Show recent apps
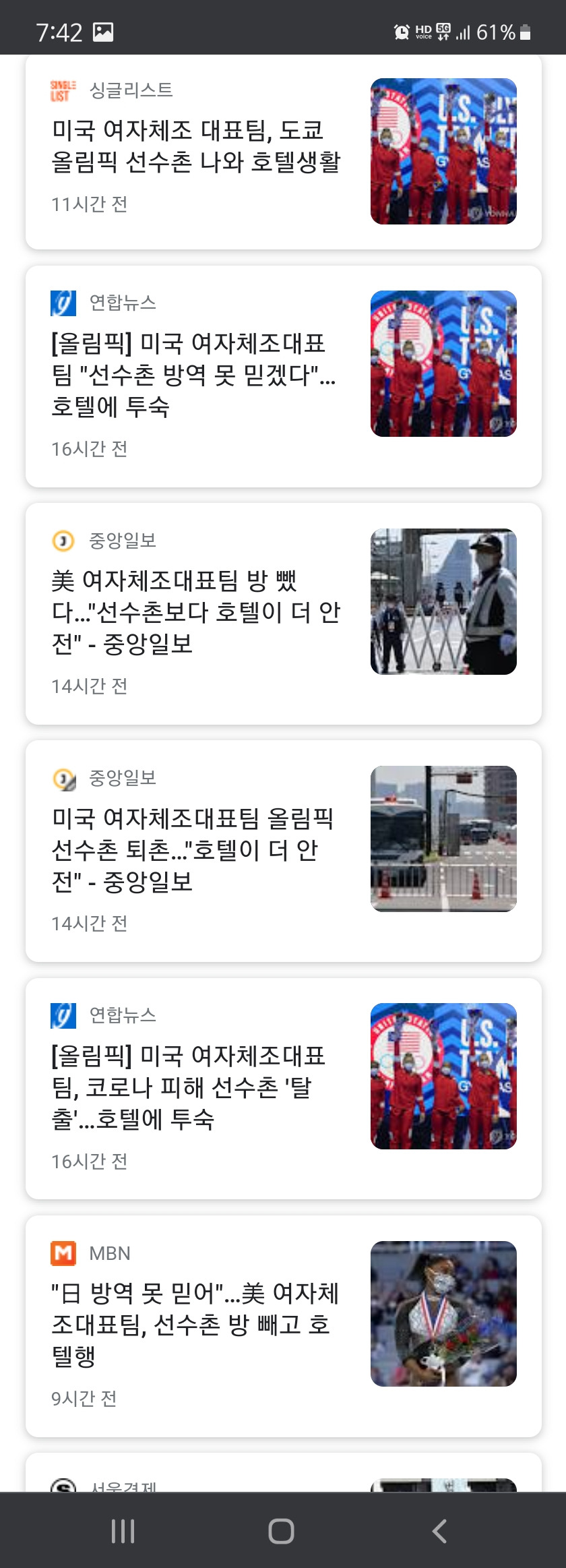The height and width of the screenshot is (1568, 566). click(x=123, y=1531)
